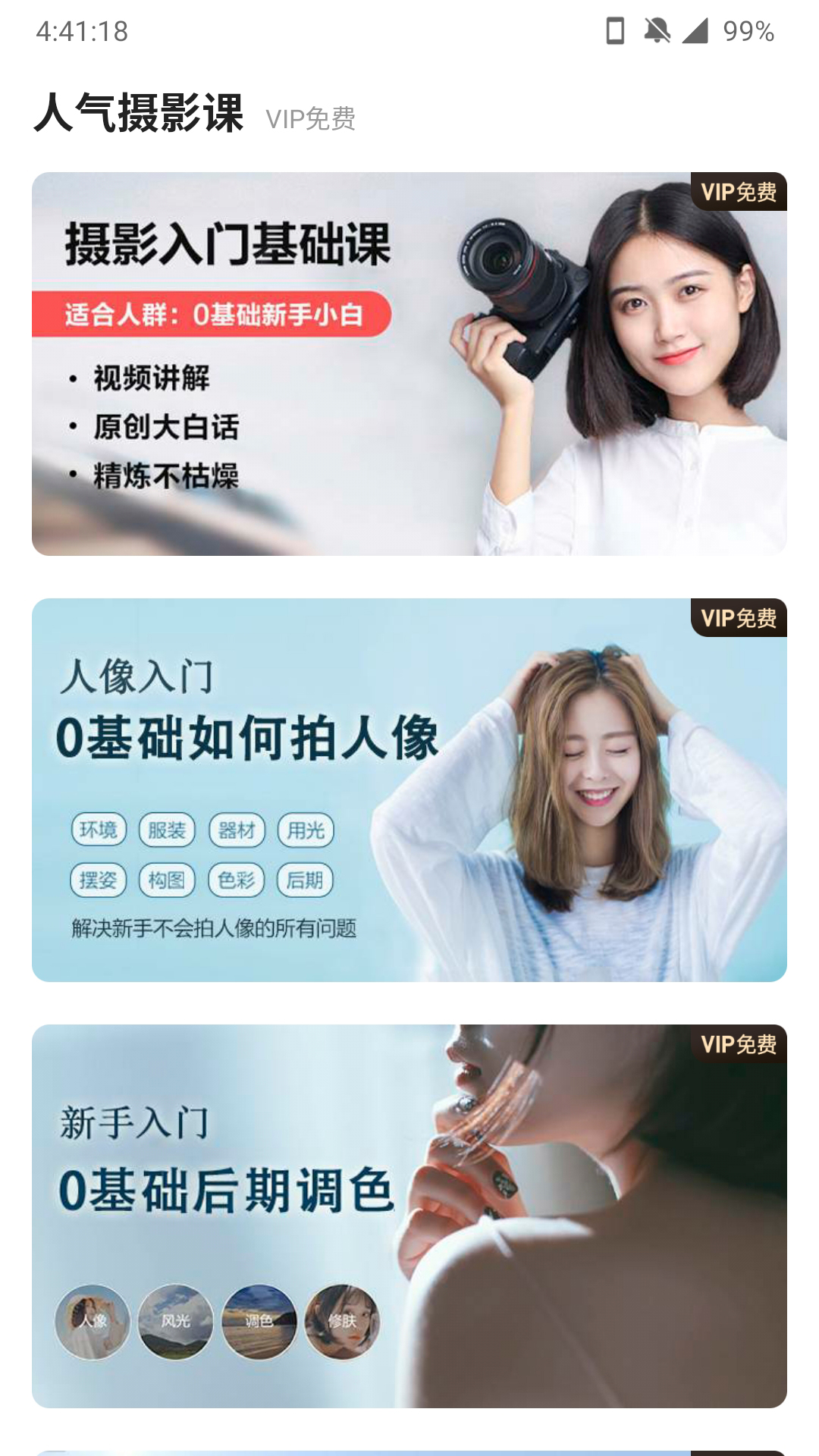Open the 0基础后期调色 course card
Screen dimensions: 819x1456
[409, 1216]
